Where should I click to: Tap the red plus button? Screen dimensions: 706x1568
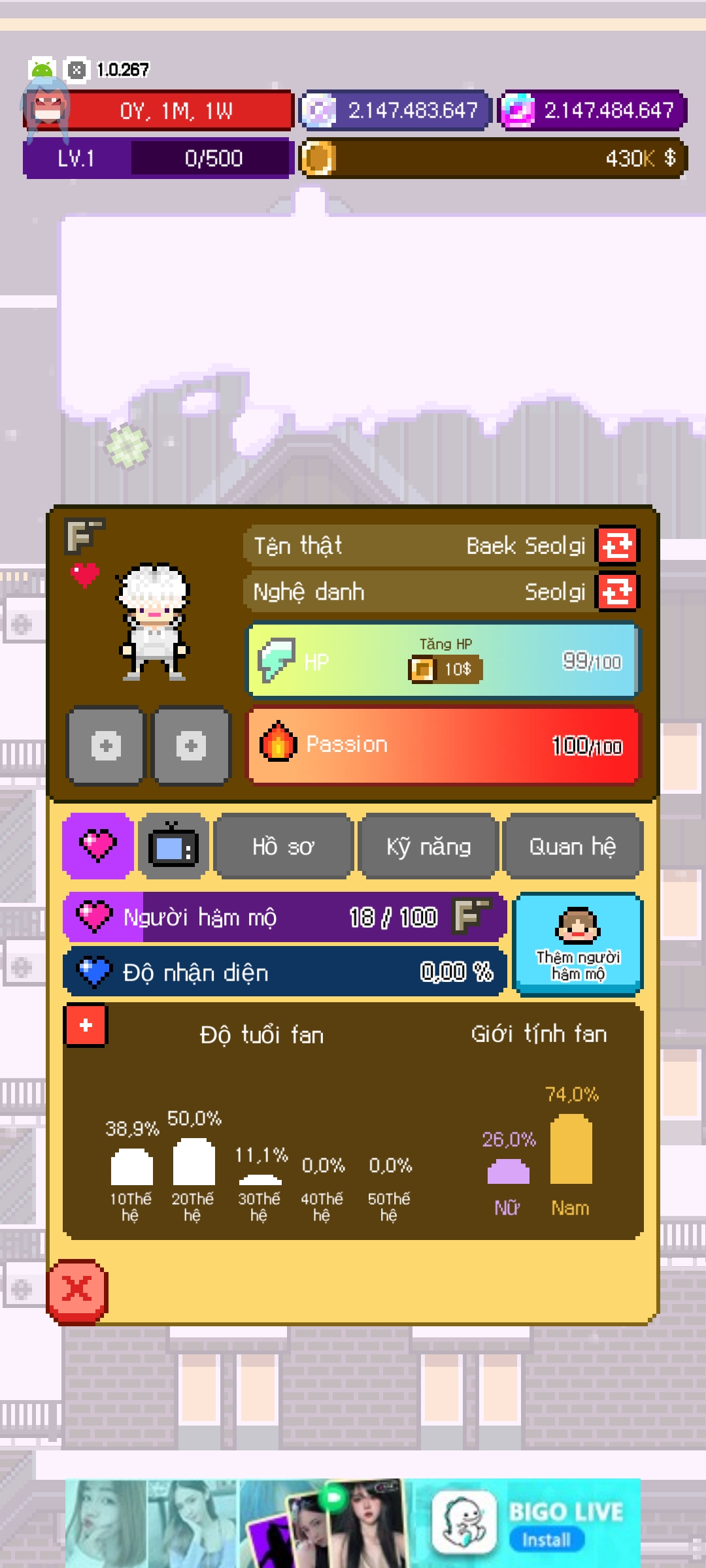(x=86, y=1025)
